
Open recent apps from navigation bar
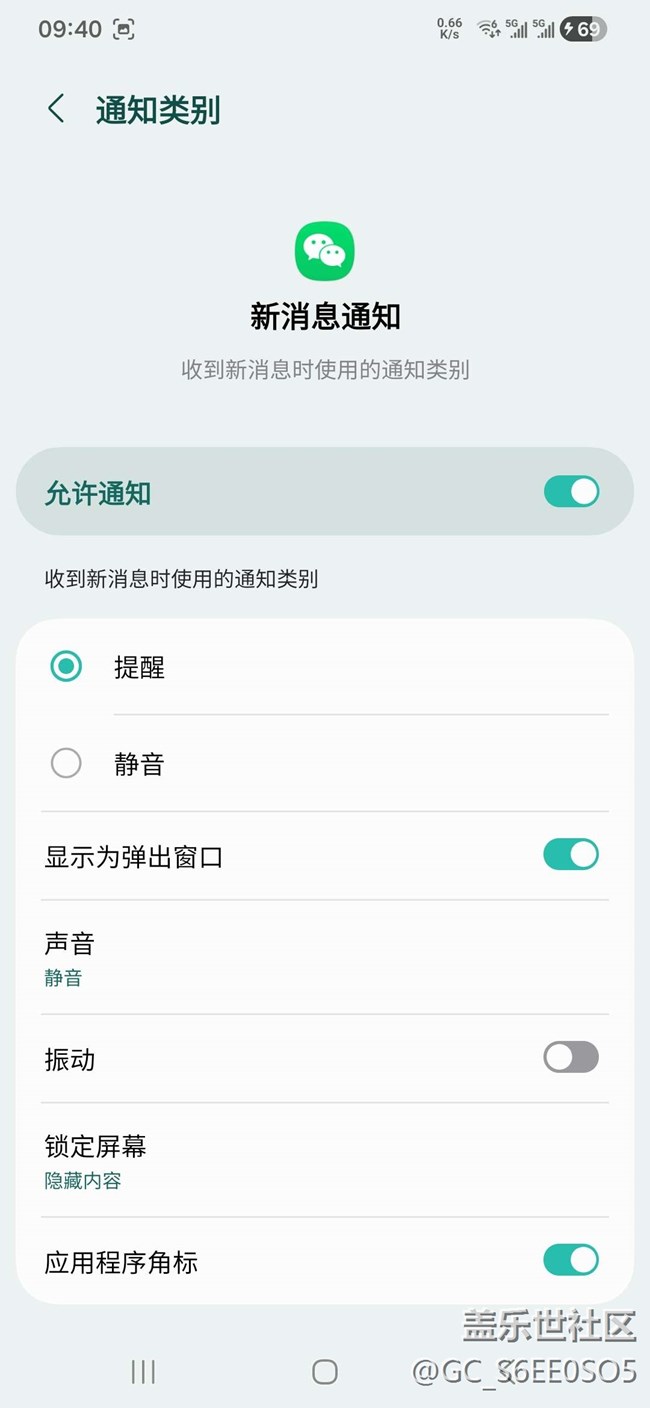143,1372
